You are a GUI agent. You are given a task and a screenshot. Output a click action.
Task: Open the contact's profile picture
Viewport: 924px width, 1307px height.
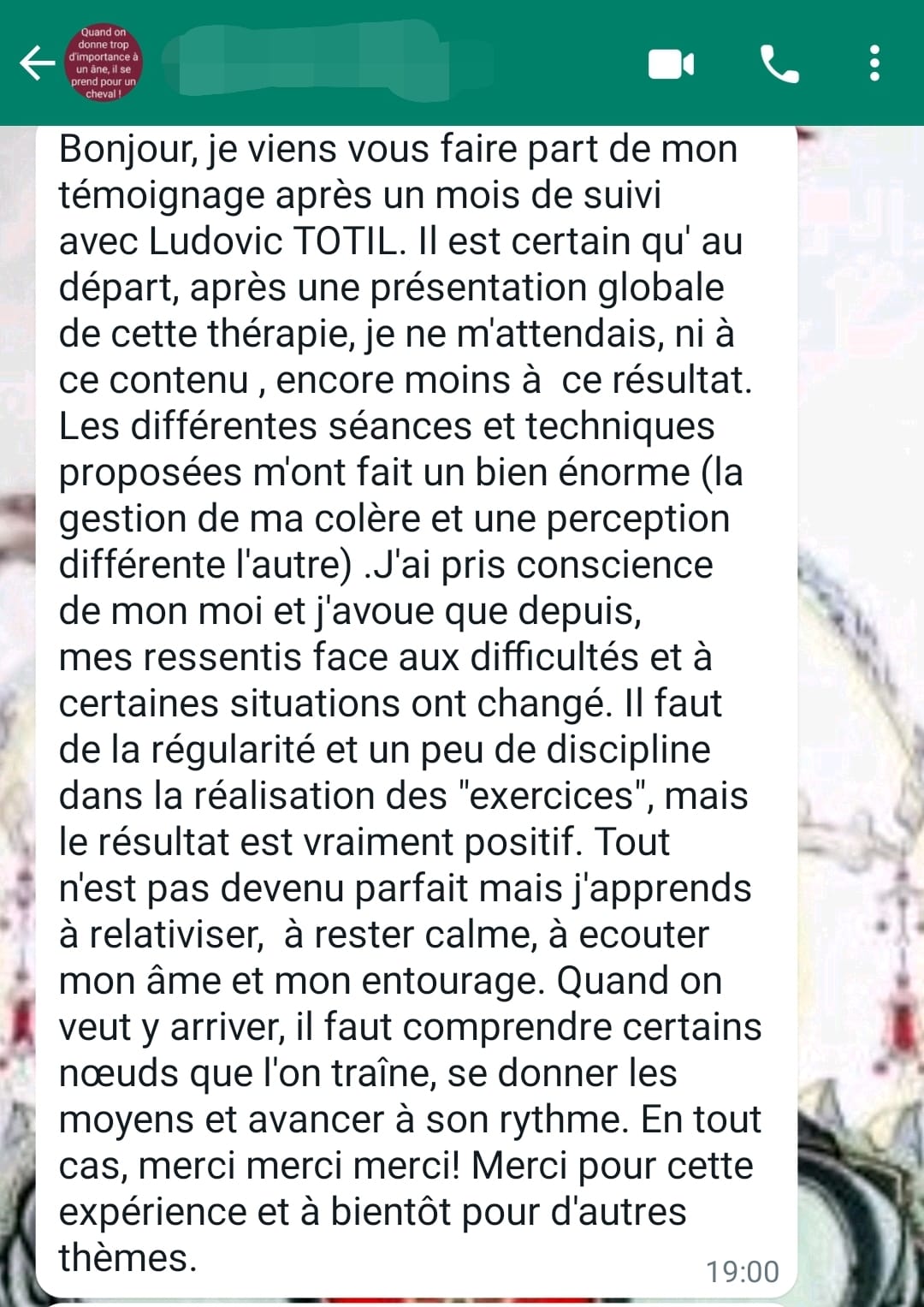(103, 62)
